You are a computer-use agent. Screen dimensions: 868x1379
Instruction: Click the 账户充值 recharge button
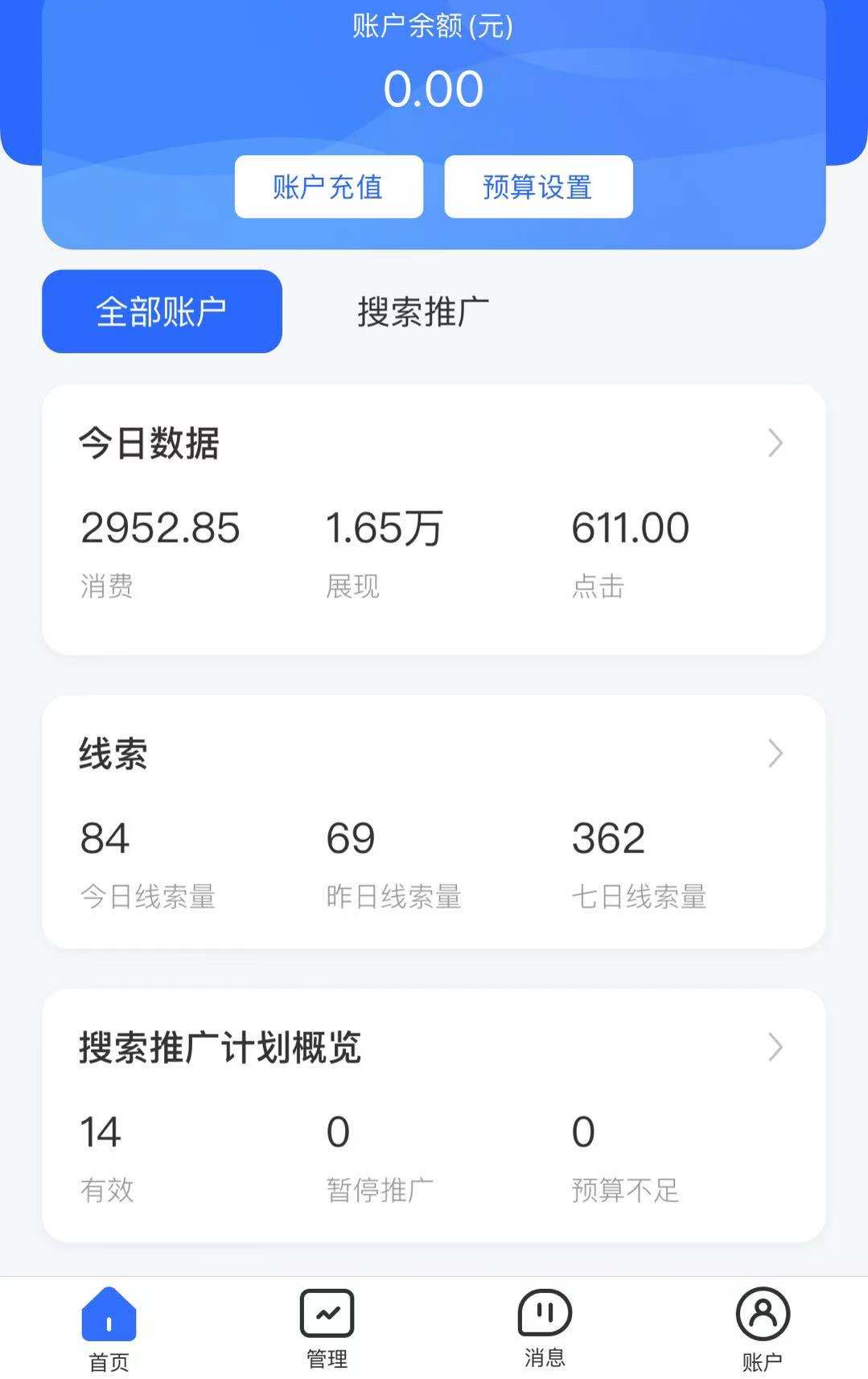[x=329, y=187]
